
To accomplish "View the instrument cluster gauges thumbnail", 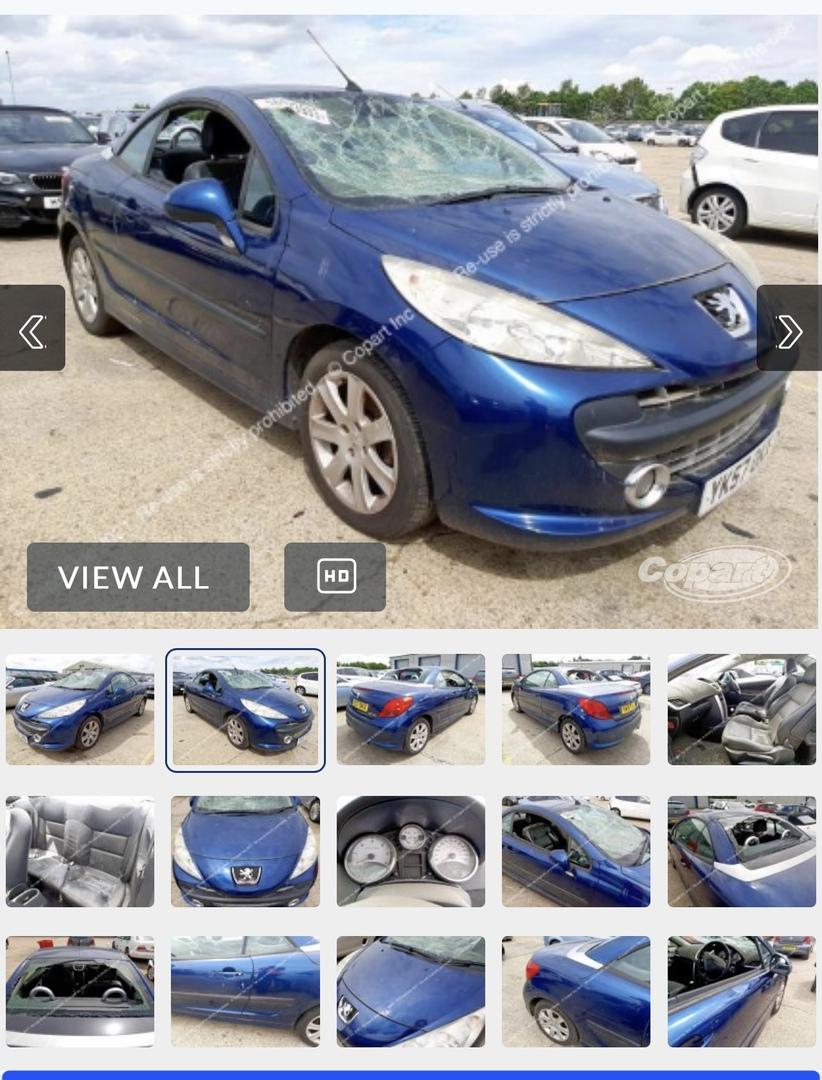I will point(411,851).
